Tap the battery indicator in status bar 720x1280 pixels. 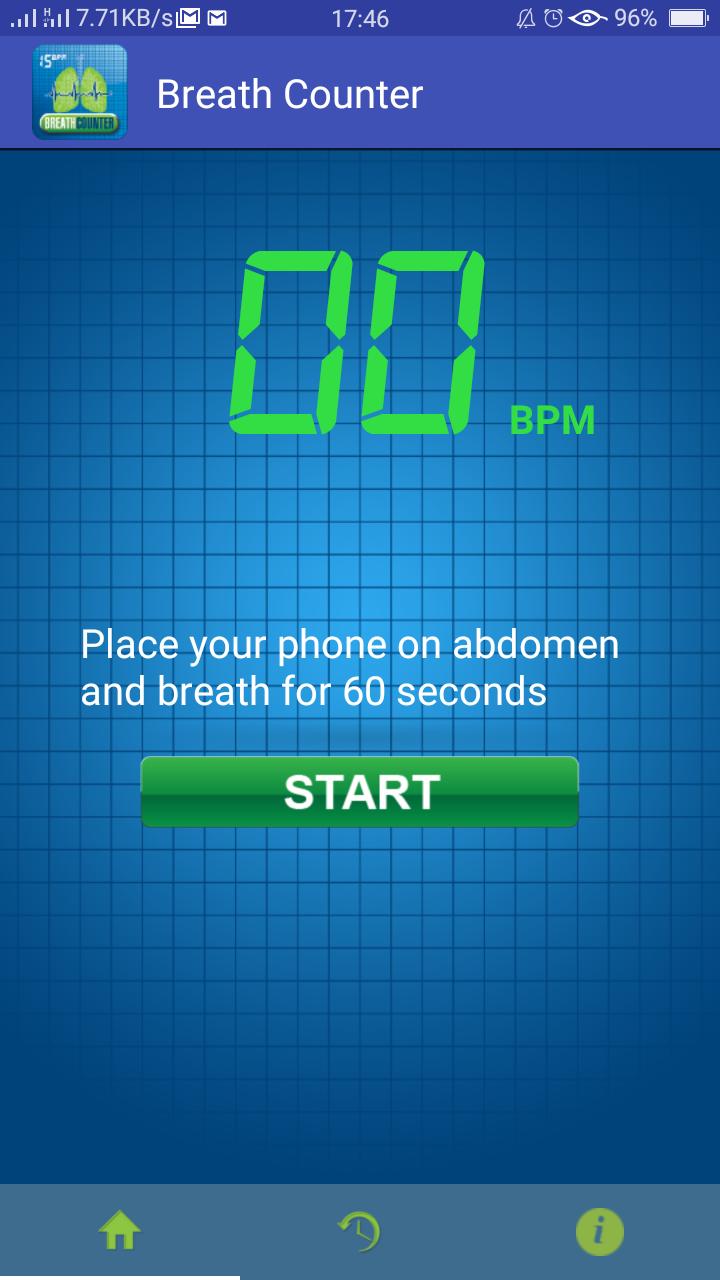tap(690, 17)
